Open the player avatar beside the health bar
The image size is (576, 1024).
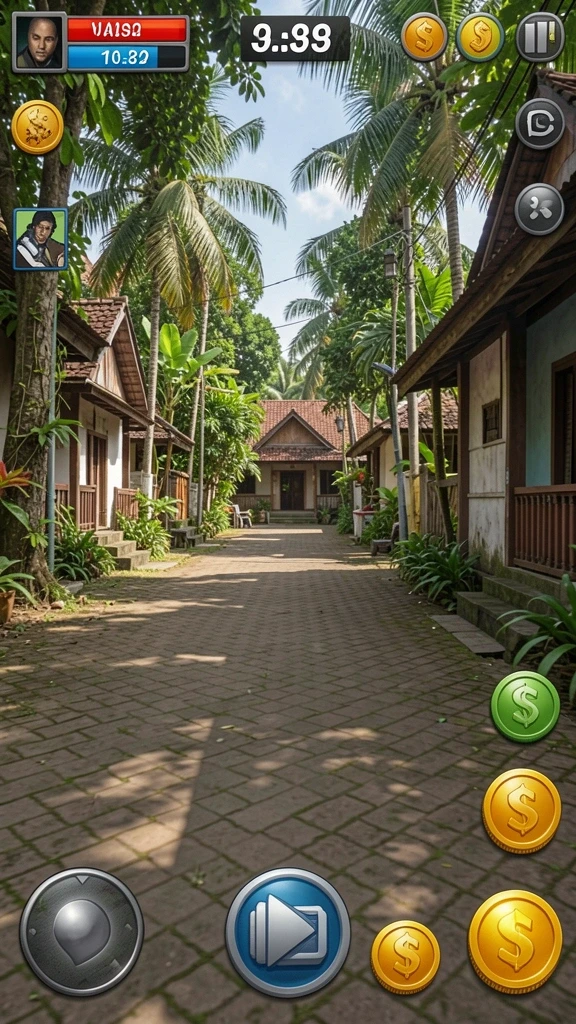tap(40, 42)
